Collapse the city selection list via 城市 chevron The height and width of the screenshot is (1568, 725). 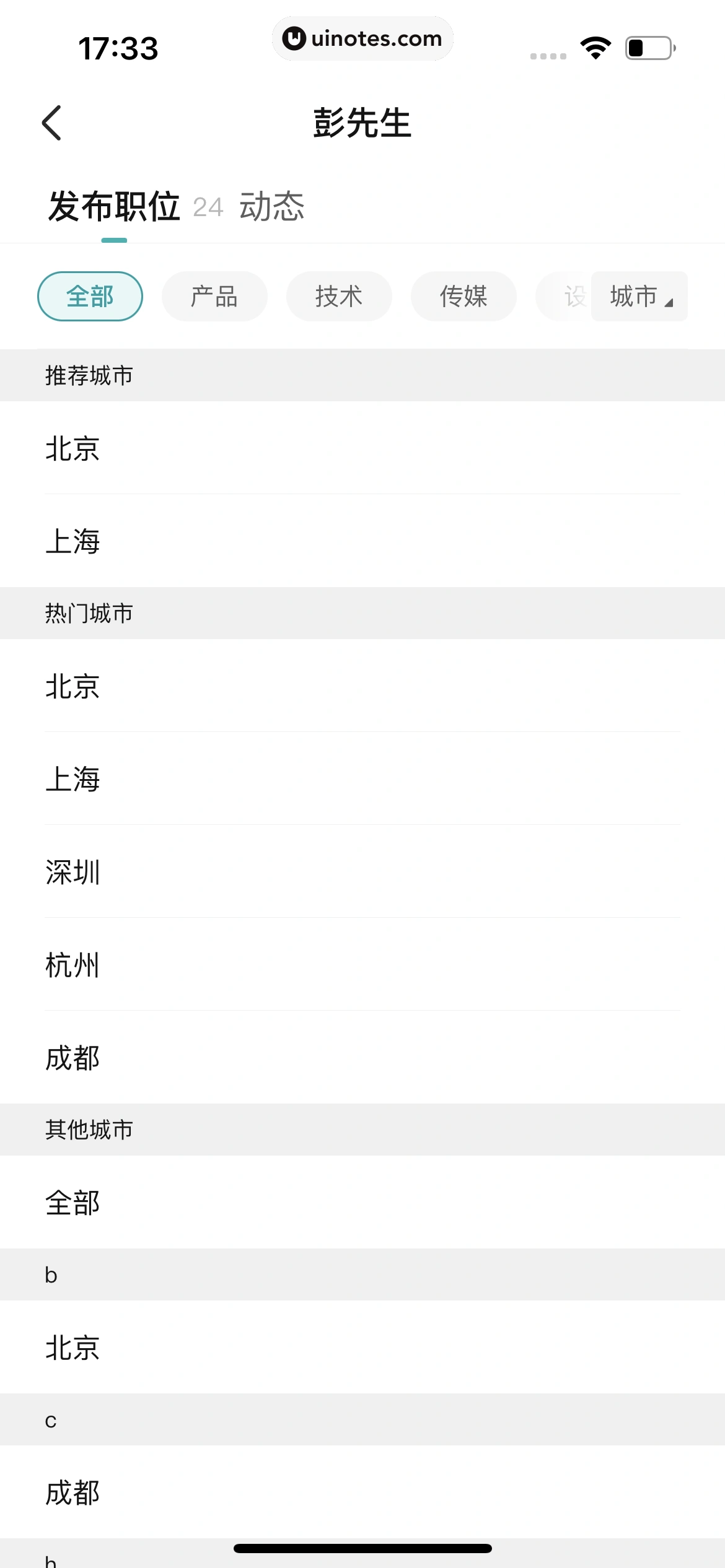coord(671,302)
